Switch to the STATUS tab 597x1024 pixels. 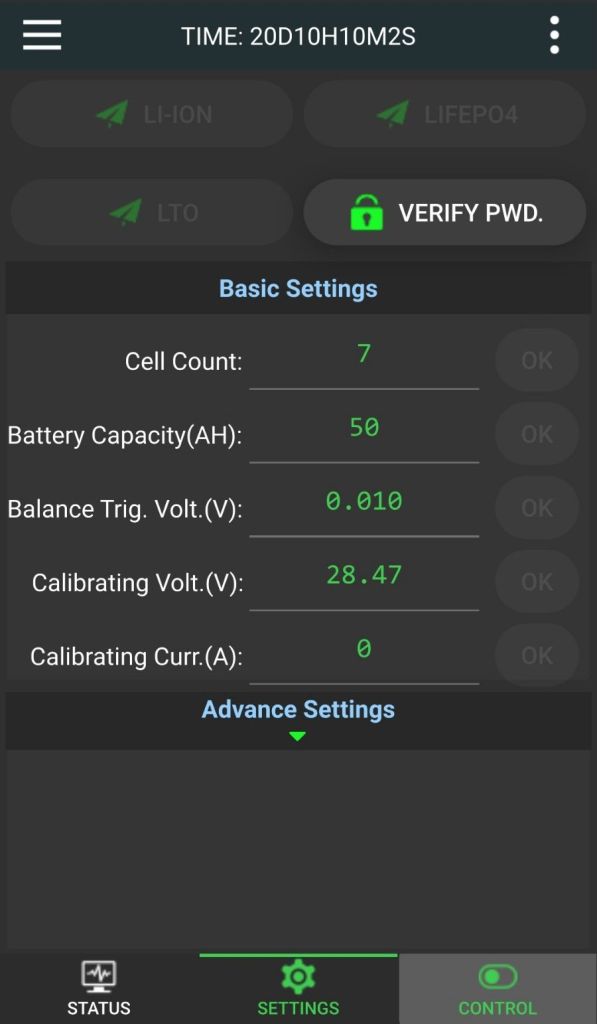pyautogui.click(x=99, y=988)
